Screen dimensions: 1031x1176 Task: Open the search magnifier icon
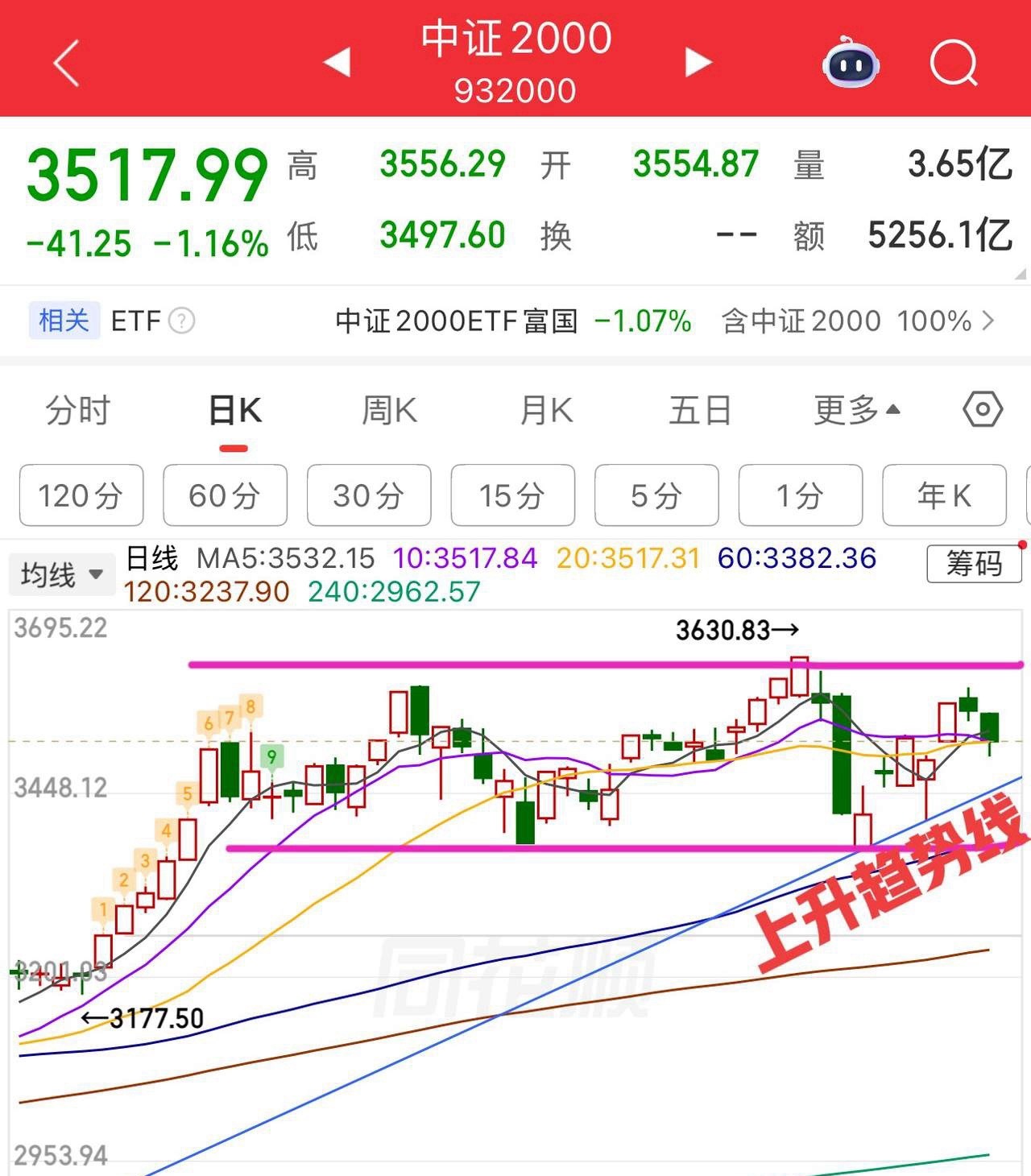click(954, 64)
